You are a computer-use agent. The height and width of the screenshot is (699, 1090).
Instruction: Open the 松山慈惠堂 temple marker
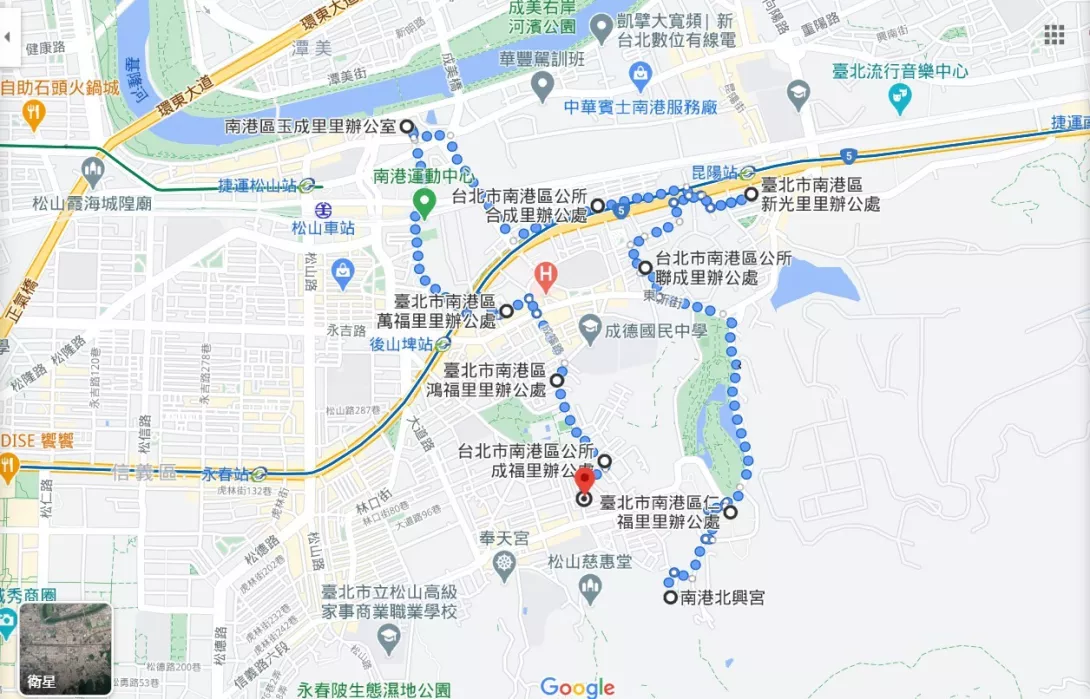[x=590, y=588]
